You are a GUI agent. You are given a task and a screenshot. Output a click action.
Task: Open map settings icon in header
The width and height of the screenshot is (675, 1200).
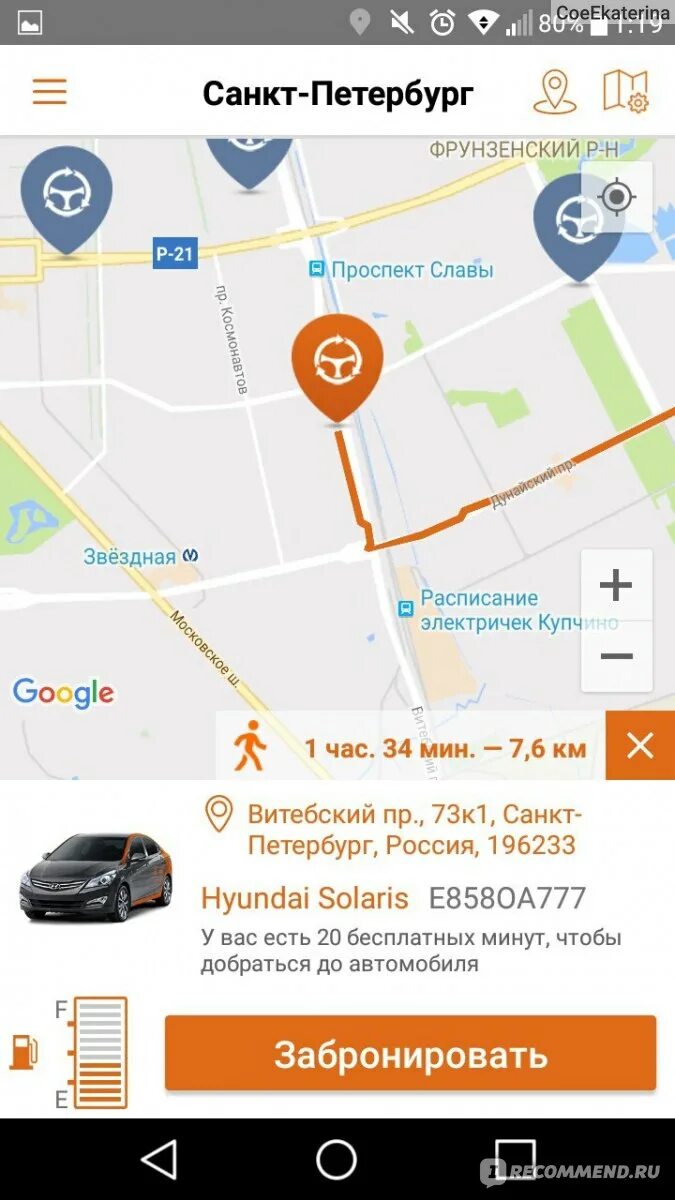[626, 91]
